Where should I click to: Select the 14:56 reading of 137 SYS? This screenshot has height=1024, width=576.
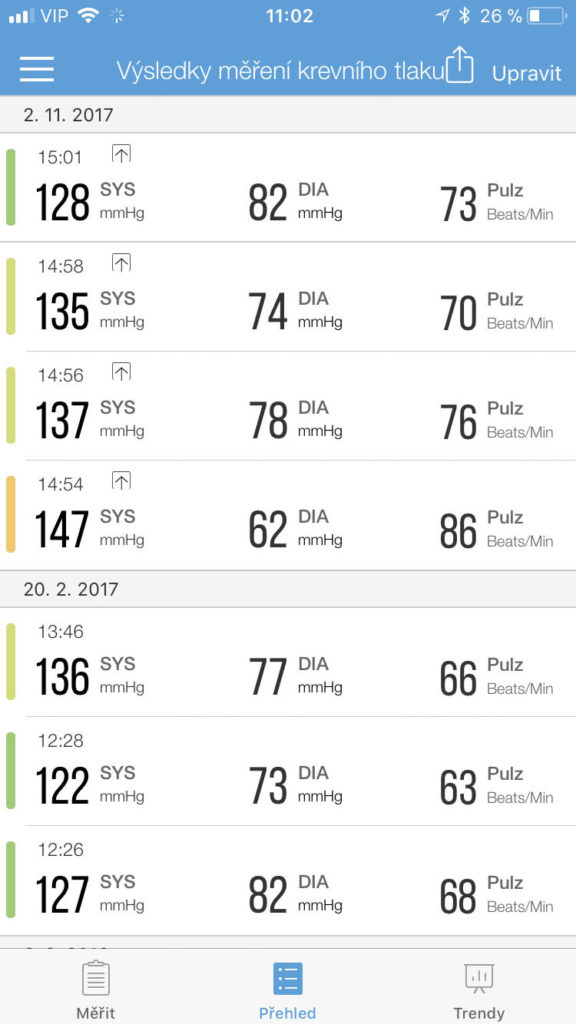288,406
